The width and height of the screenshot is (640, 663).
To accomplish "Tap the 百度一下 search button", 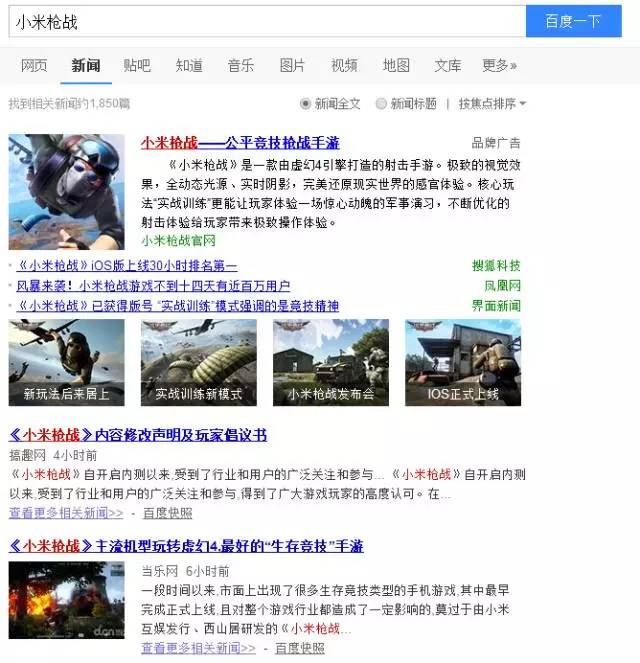I will click(x=573, y=21).
